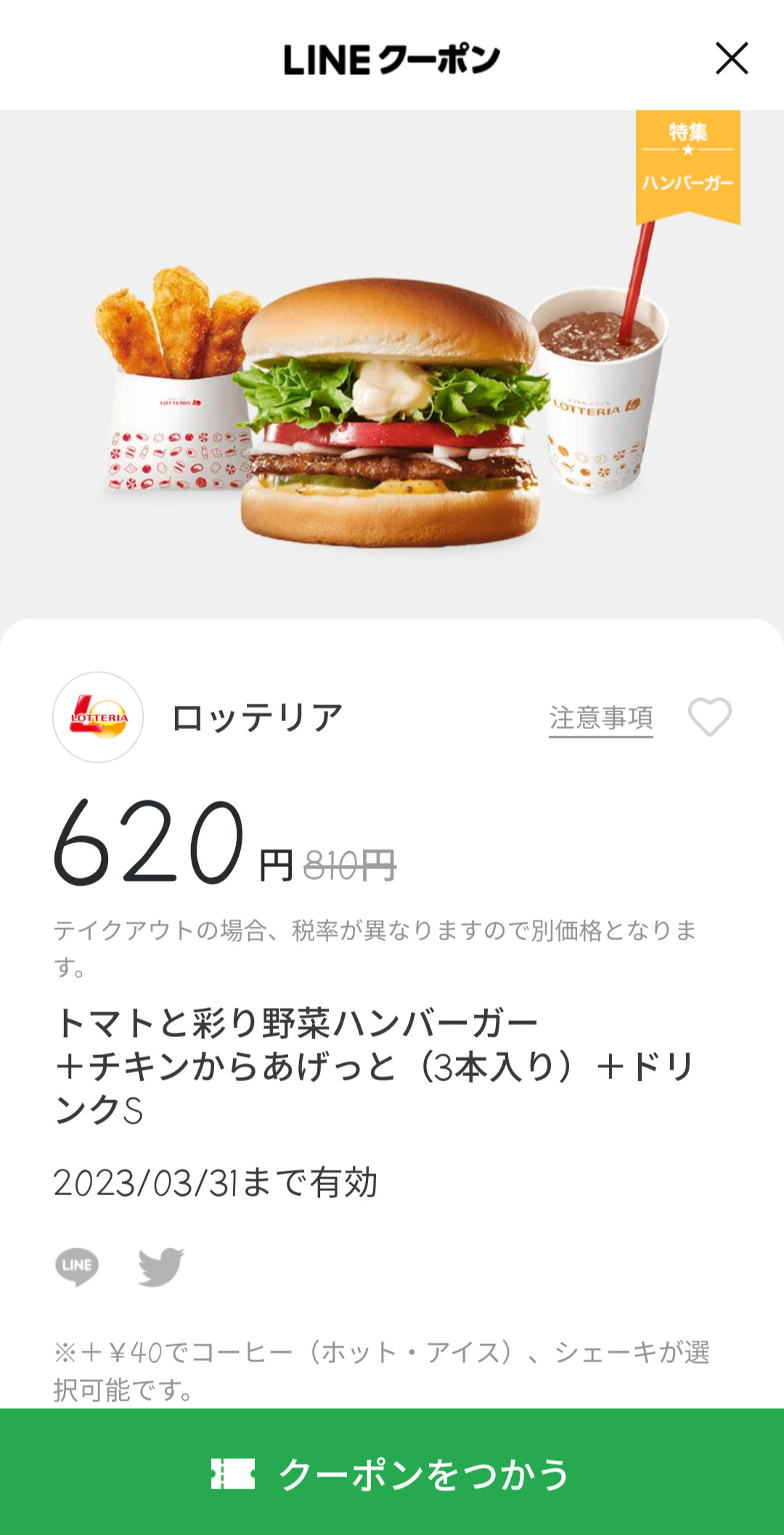The width and height of the screenshot is (784, 1535).
Task: Open the 注意事項 notes link
Action: click(x=600, y=718)
